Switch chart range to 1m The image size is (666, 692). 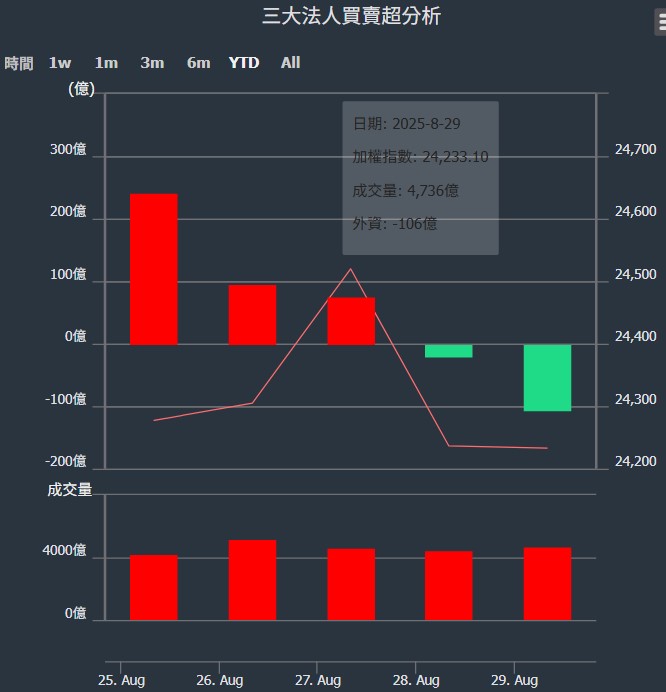106,63
